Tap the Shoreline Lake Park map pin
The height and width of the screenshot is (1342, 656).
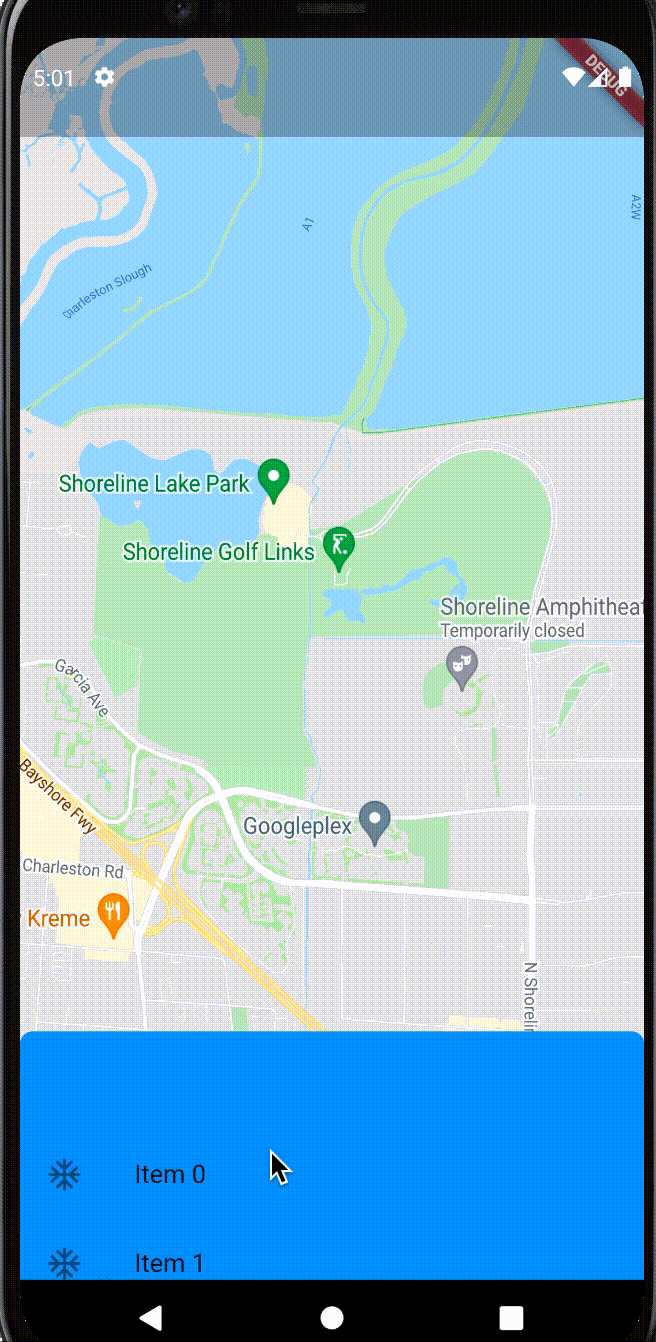pos(274,480)
